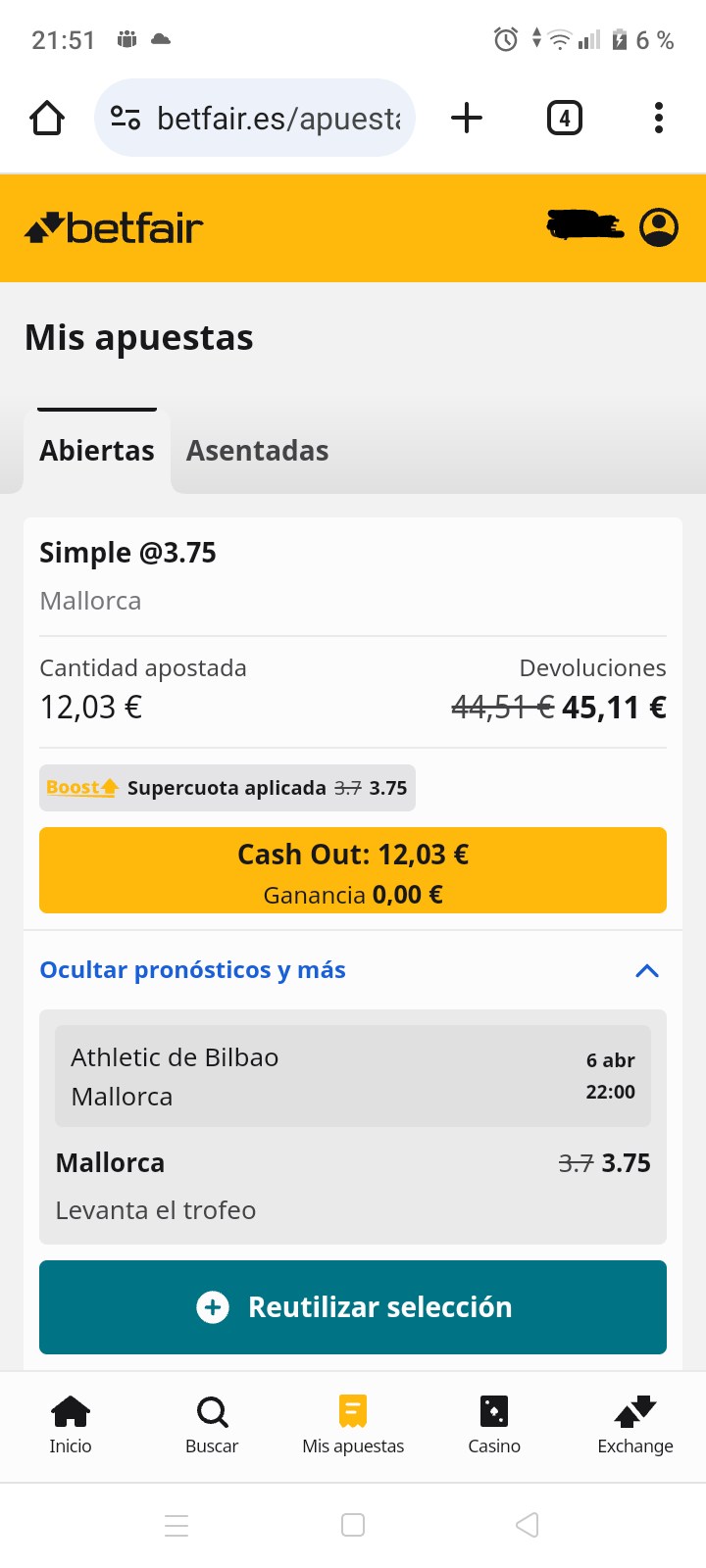Viewport: 706px width, 1568px height.
Task: Open the Exchange section
Action: (x=635, y=1426)
